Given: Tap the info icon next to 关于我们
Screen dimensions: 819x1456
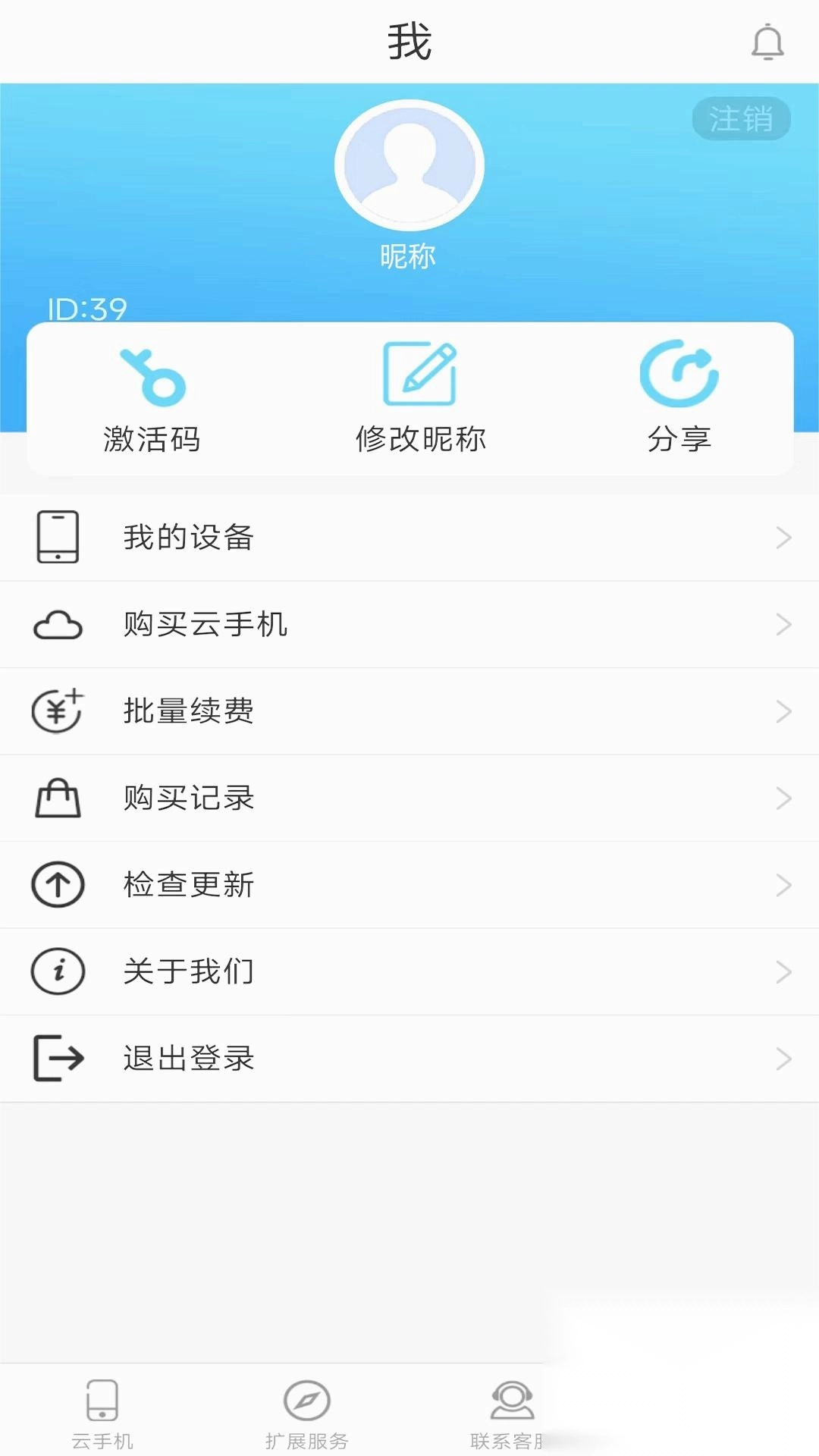Looking at the screenshot, I should 56,971.
